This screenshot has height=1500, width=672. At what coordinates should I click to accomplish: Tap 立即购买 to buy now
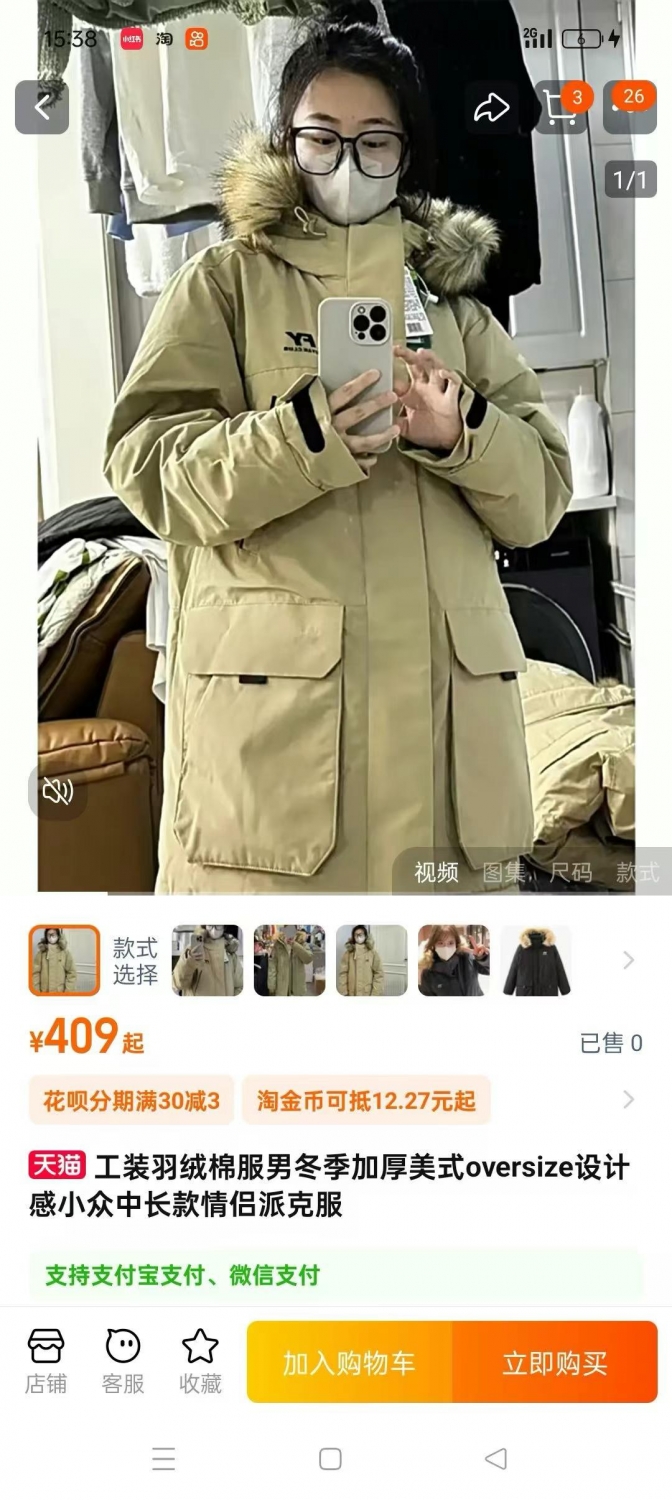(555, 1362)
